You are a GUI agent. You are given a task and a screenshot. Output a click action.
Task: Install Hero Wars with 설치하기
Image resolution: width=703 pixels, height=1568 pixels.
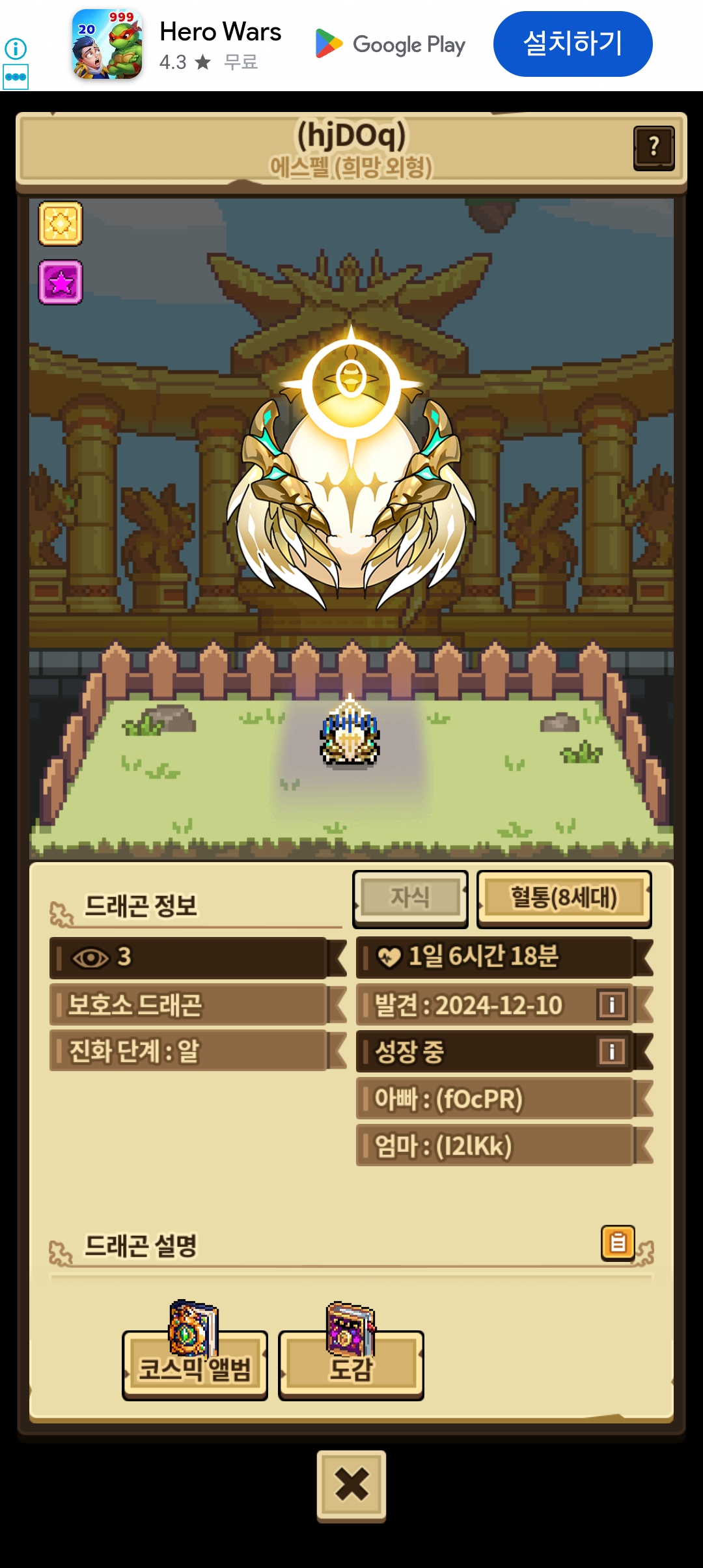pos(572,44)
